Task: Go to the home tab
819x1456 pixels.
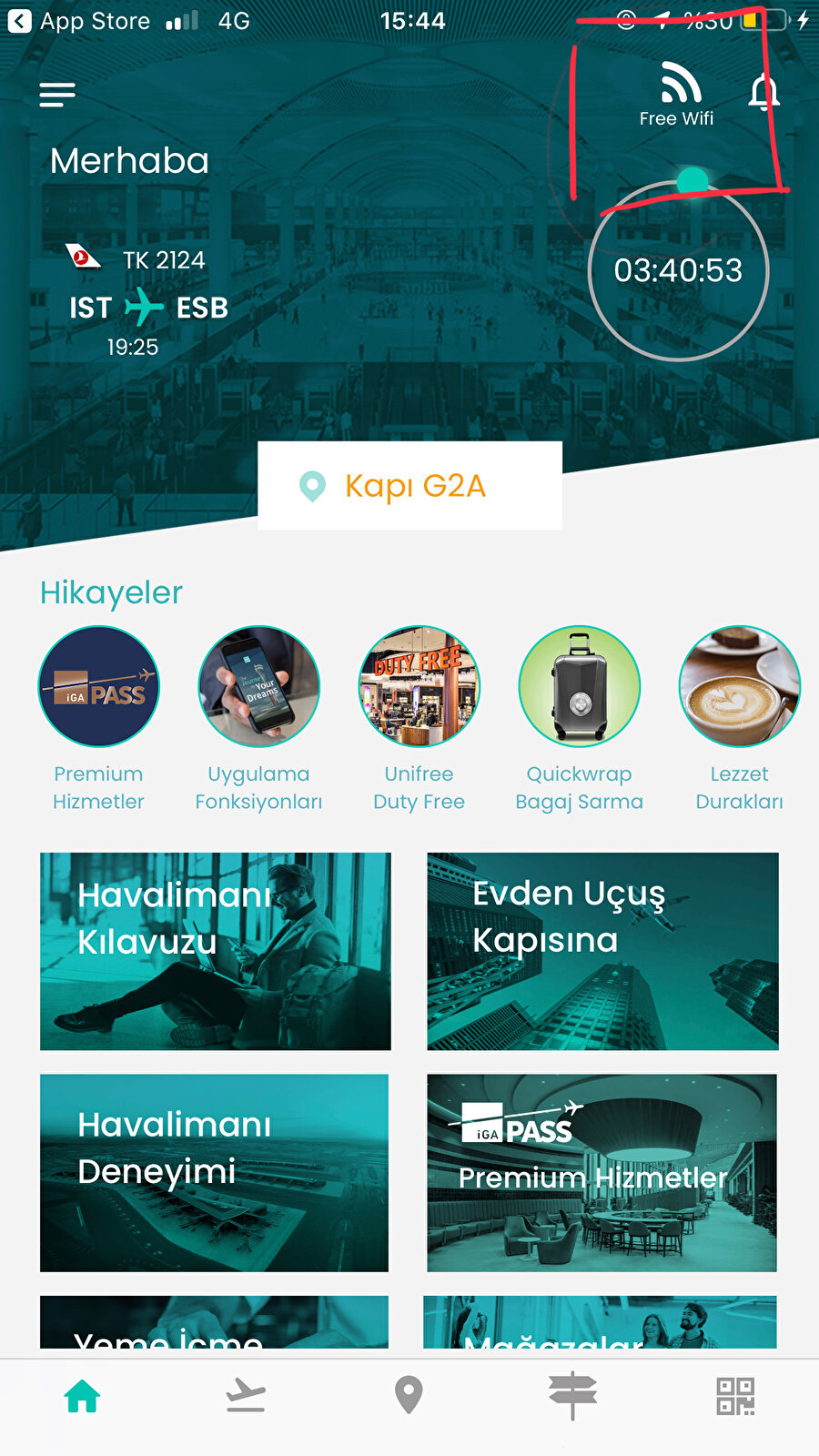Action: [x=82, y=1396]
